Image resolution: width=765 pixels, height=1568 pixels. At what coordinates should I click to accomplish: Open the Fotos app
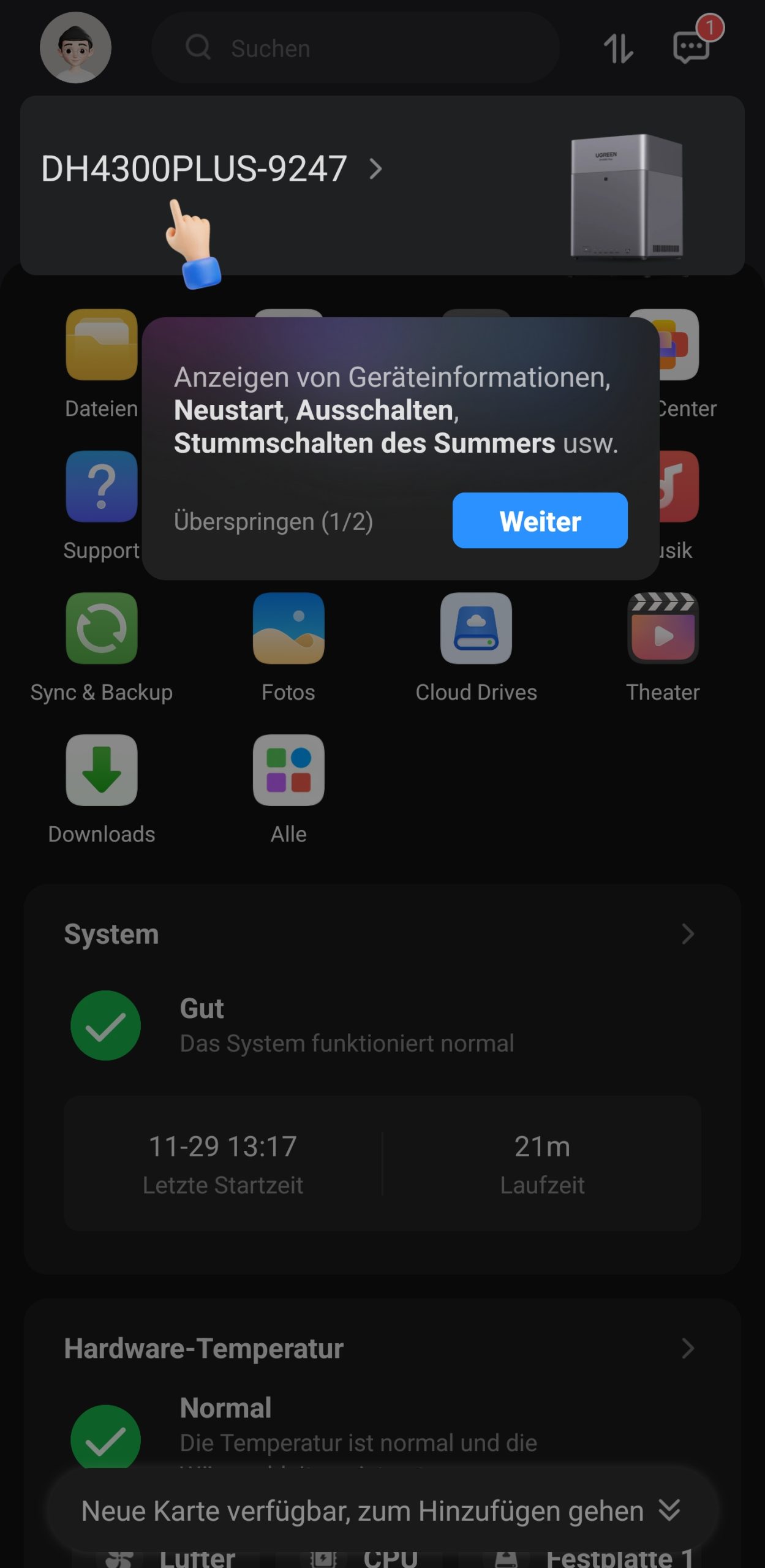tap(288, 629)
